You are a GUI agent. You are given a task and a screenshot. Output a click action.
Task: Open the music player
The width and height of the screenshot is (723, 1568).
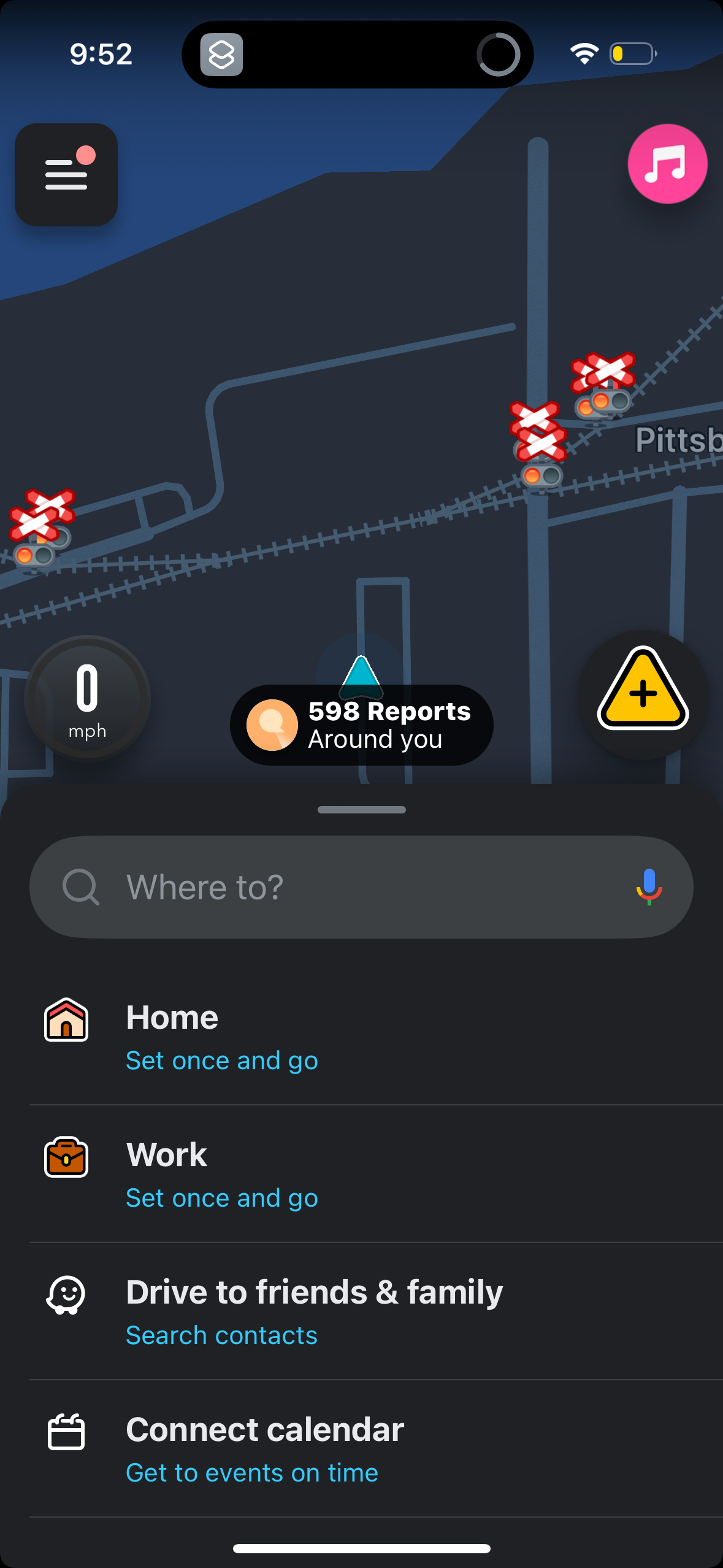(667, 163)
